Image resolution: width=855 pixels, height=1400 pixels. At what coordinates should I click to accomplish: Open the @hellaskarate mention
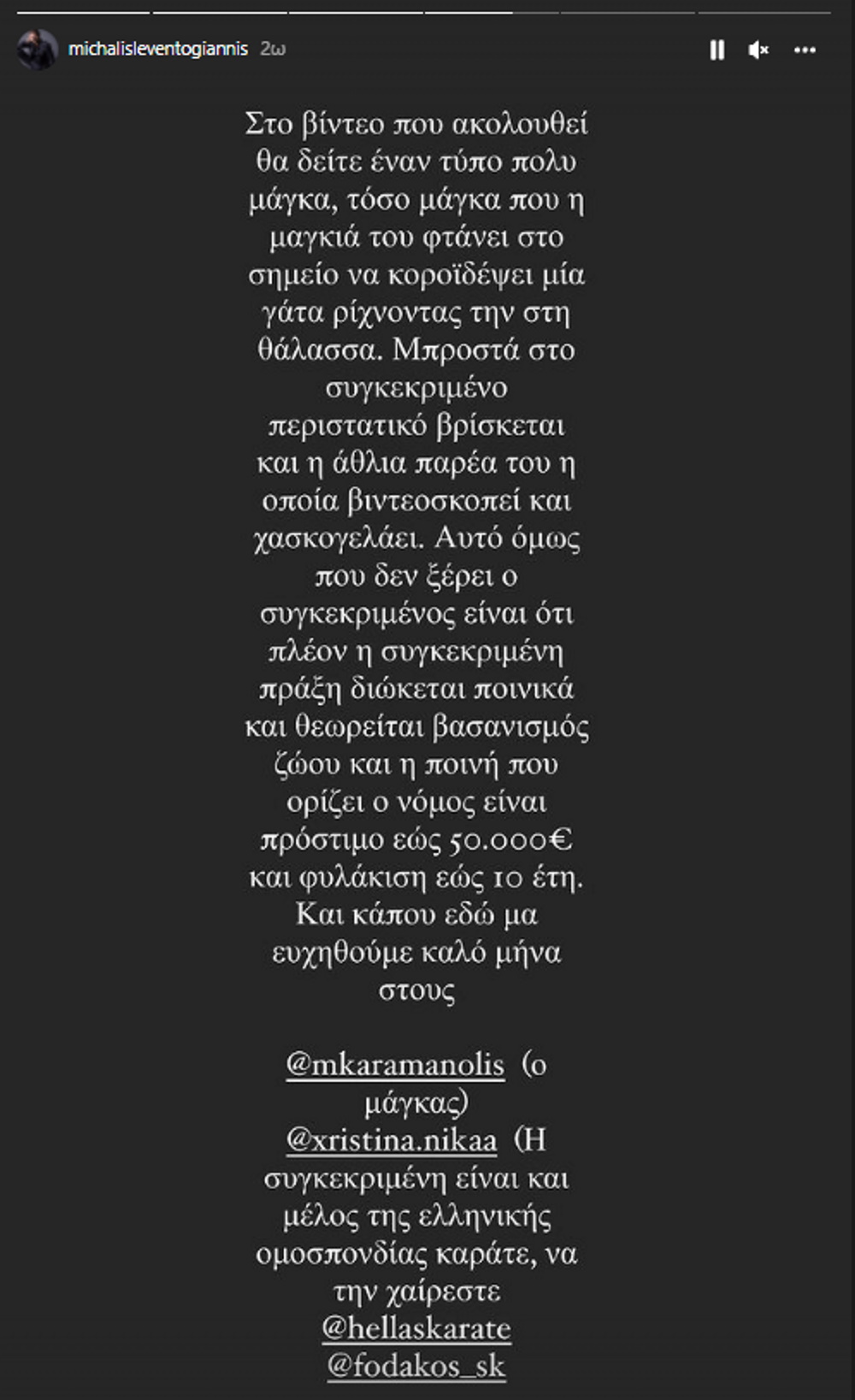pyautogui.click(x=416, y=1328)
